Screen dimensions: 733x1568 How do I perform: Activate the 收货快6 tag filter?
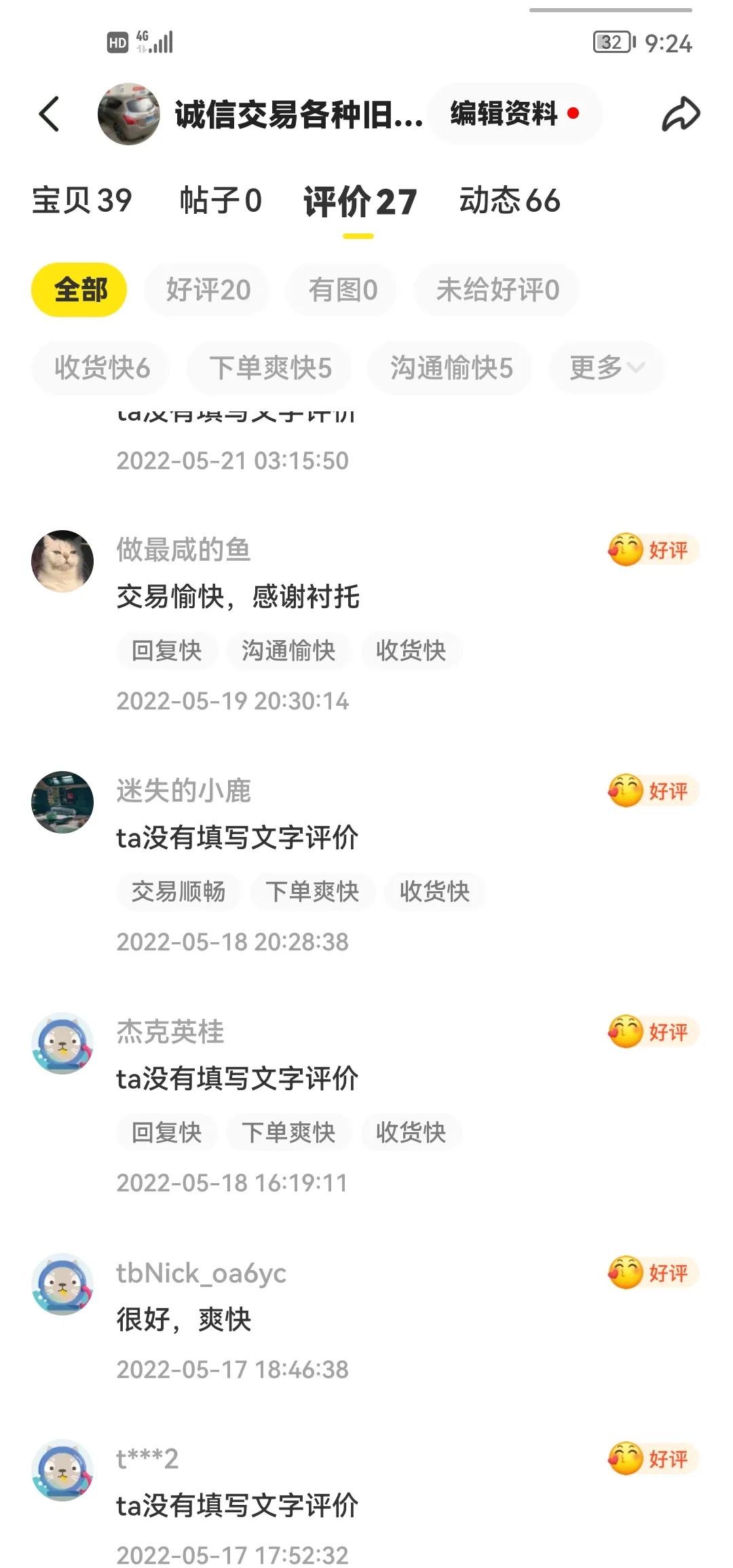(x=100, y=367)
